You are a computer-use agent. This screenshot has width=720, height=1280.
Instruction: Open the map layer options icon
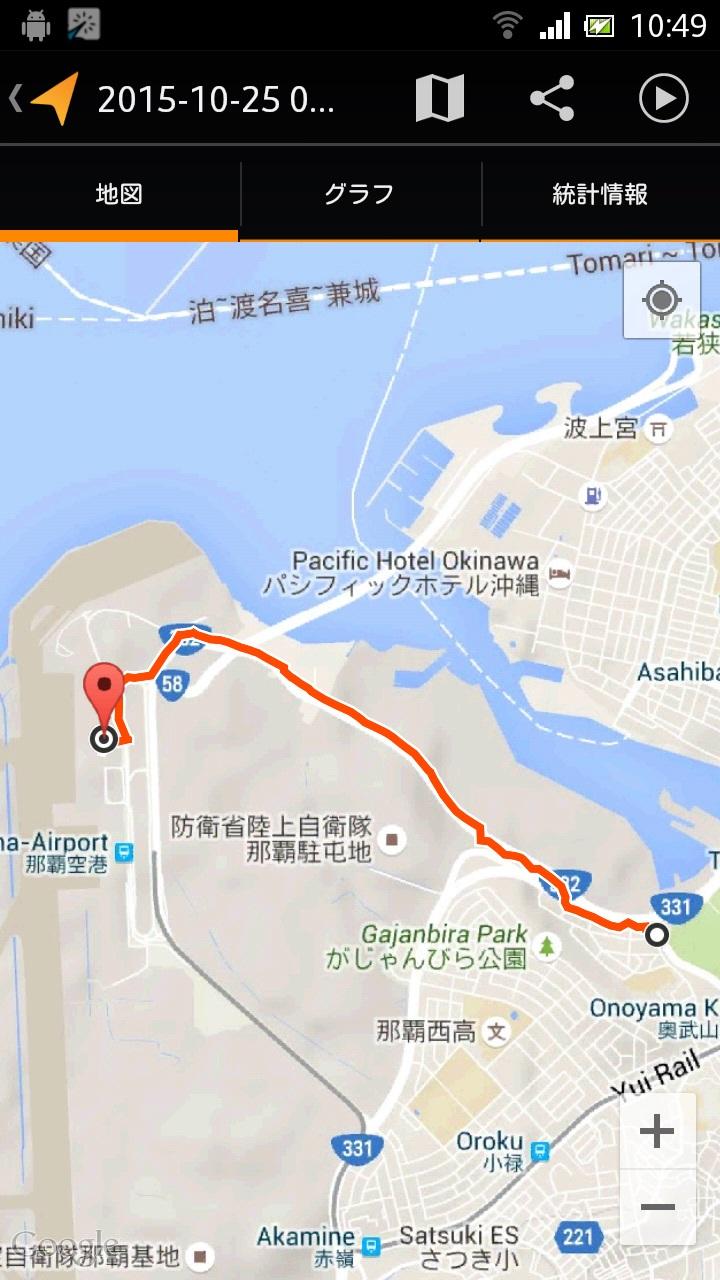tap(440, 99)
